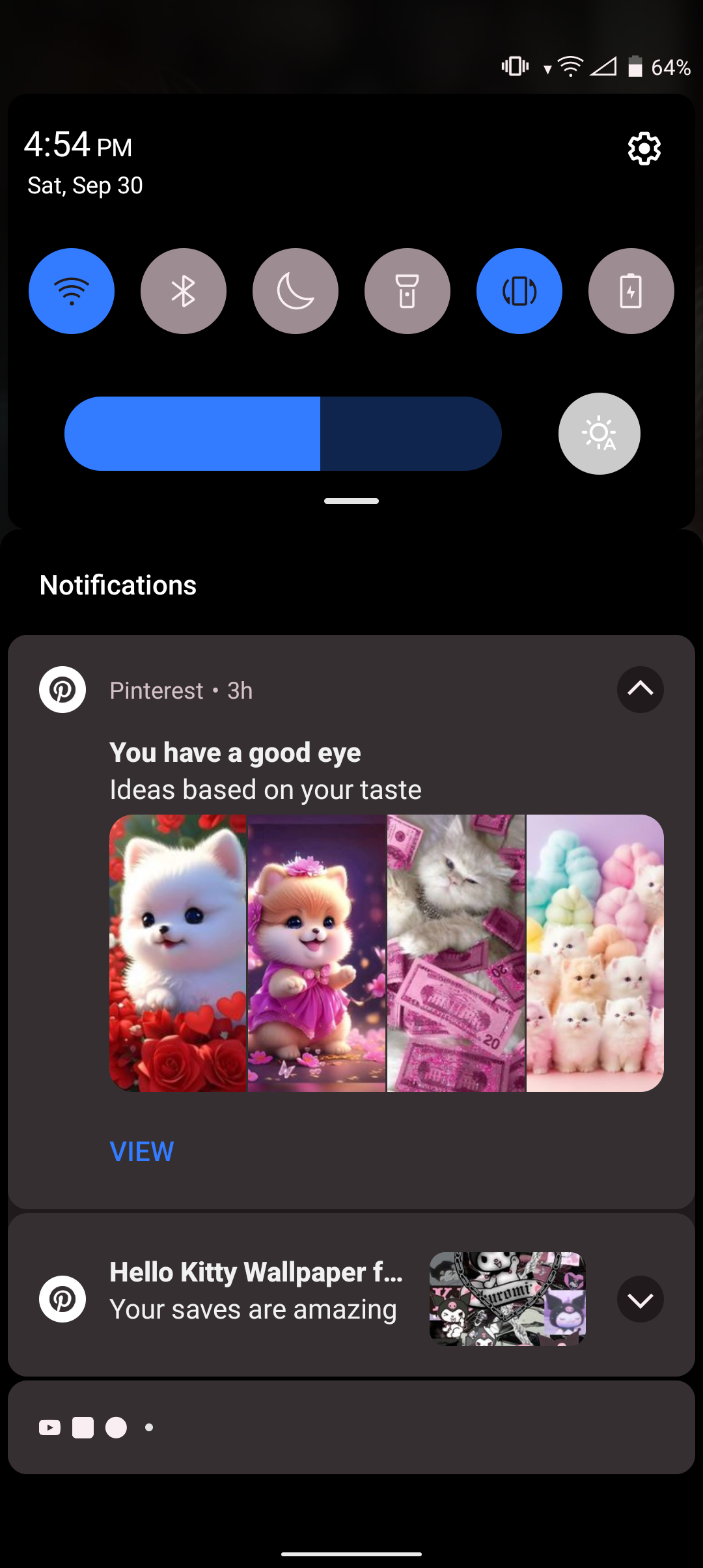The height and width of the screenshot is (1568, 703).
Task: Turn on Do Not Disturb moon tile
Action: tap(296, 291)
